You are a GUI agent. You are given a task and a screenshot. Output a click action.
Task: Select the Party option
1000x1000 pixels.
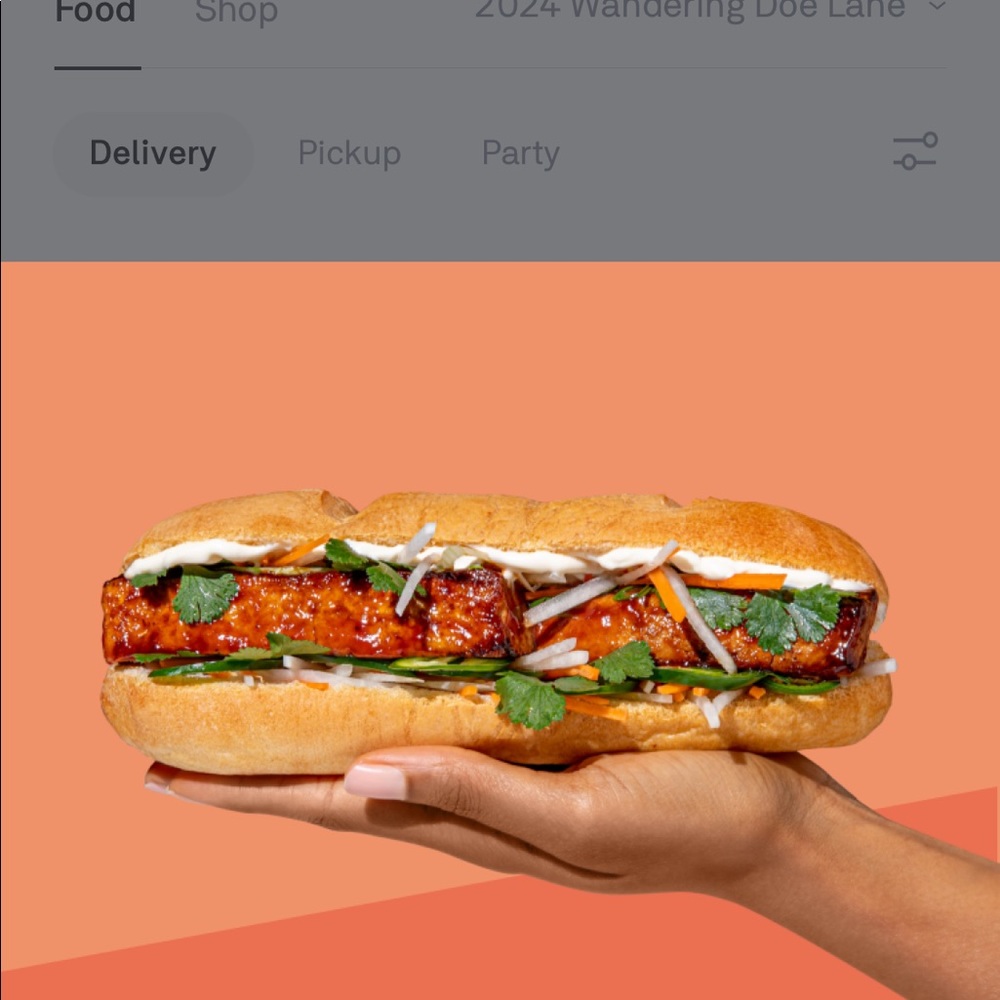tap(520, 153)
